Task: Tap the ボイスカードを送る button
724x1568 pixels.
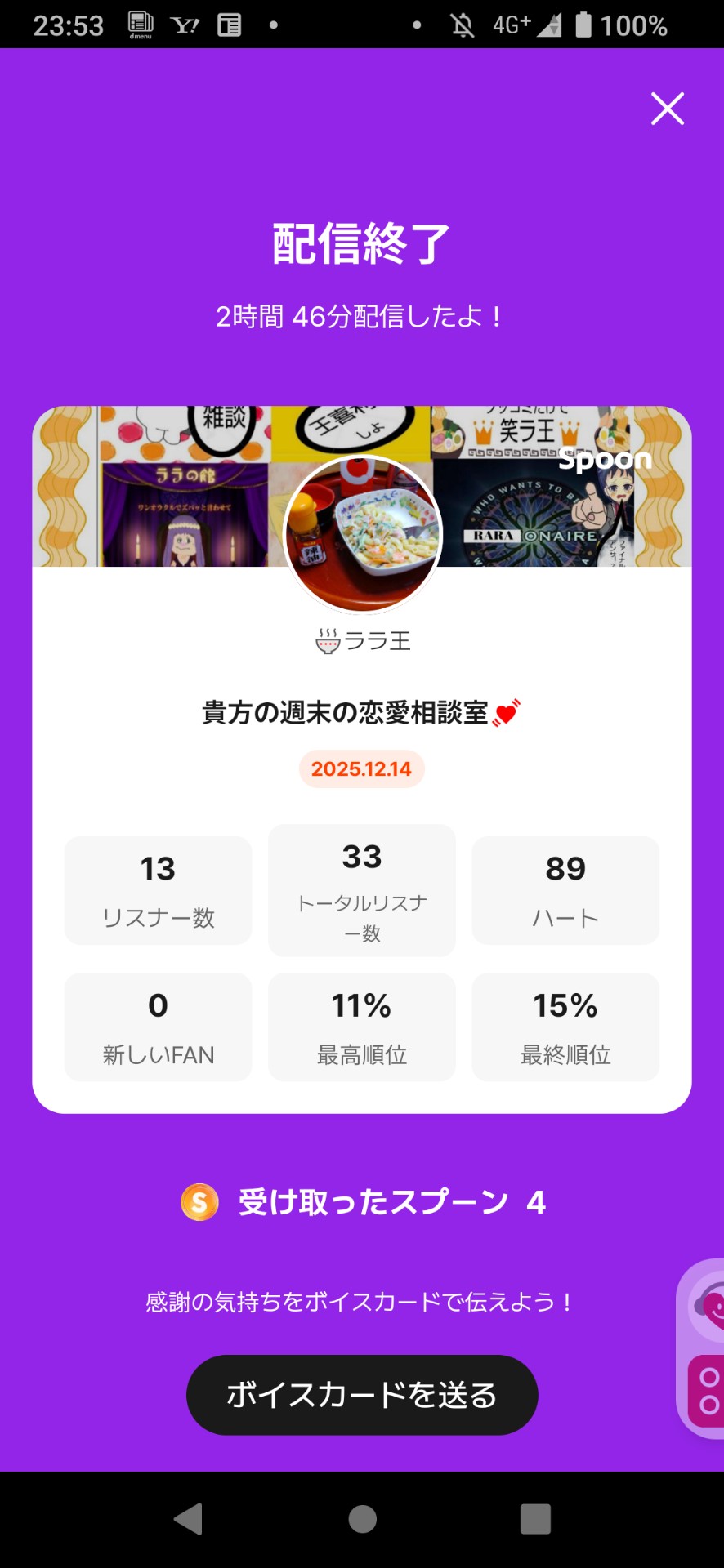Action: click(362, 1395)
